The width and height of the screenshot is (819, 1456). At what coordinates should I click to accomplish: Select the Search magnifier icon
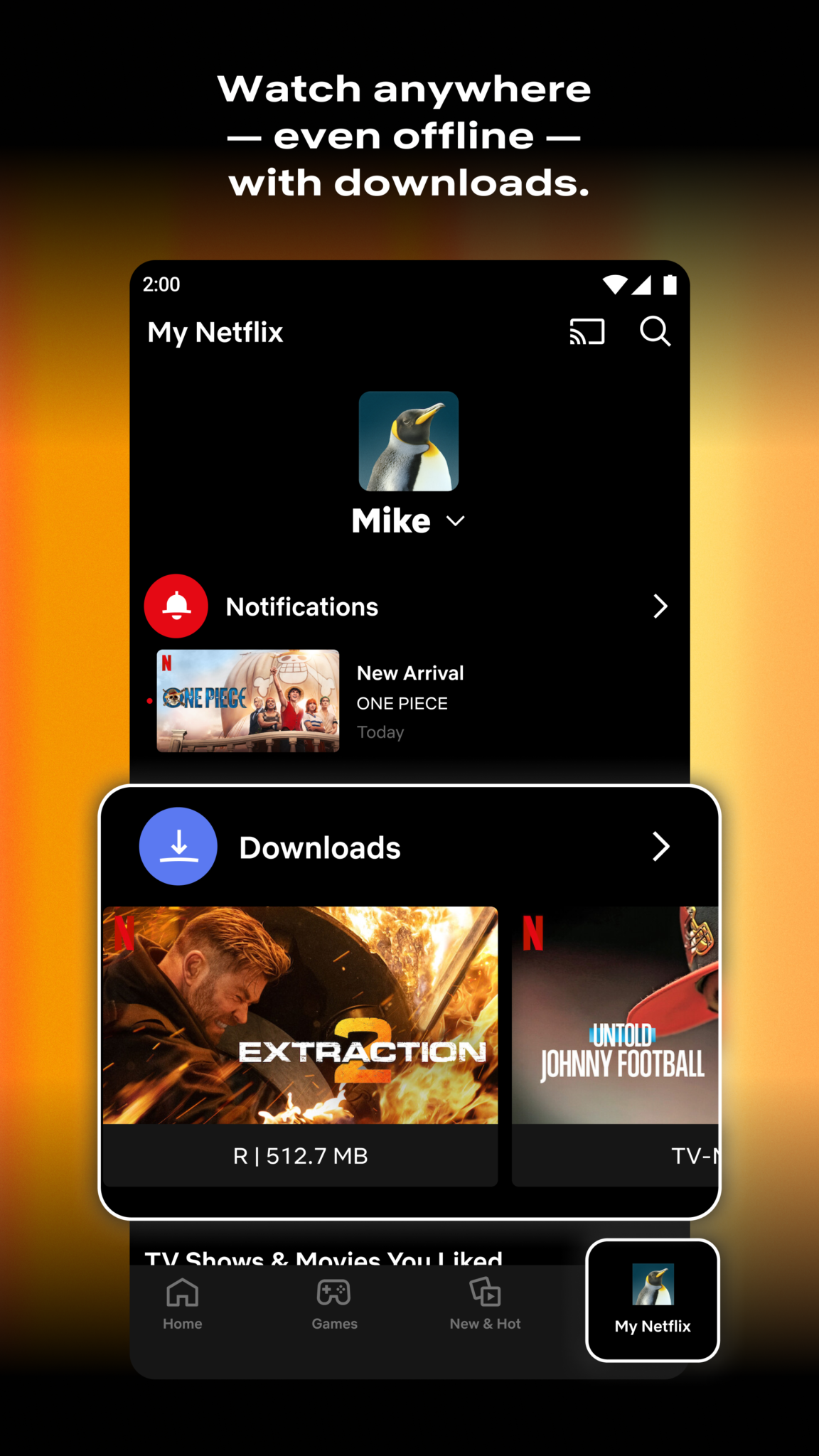655,332
